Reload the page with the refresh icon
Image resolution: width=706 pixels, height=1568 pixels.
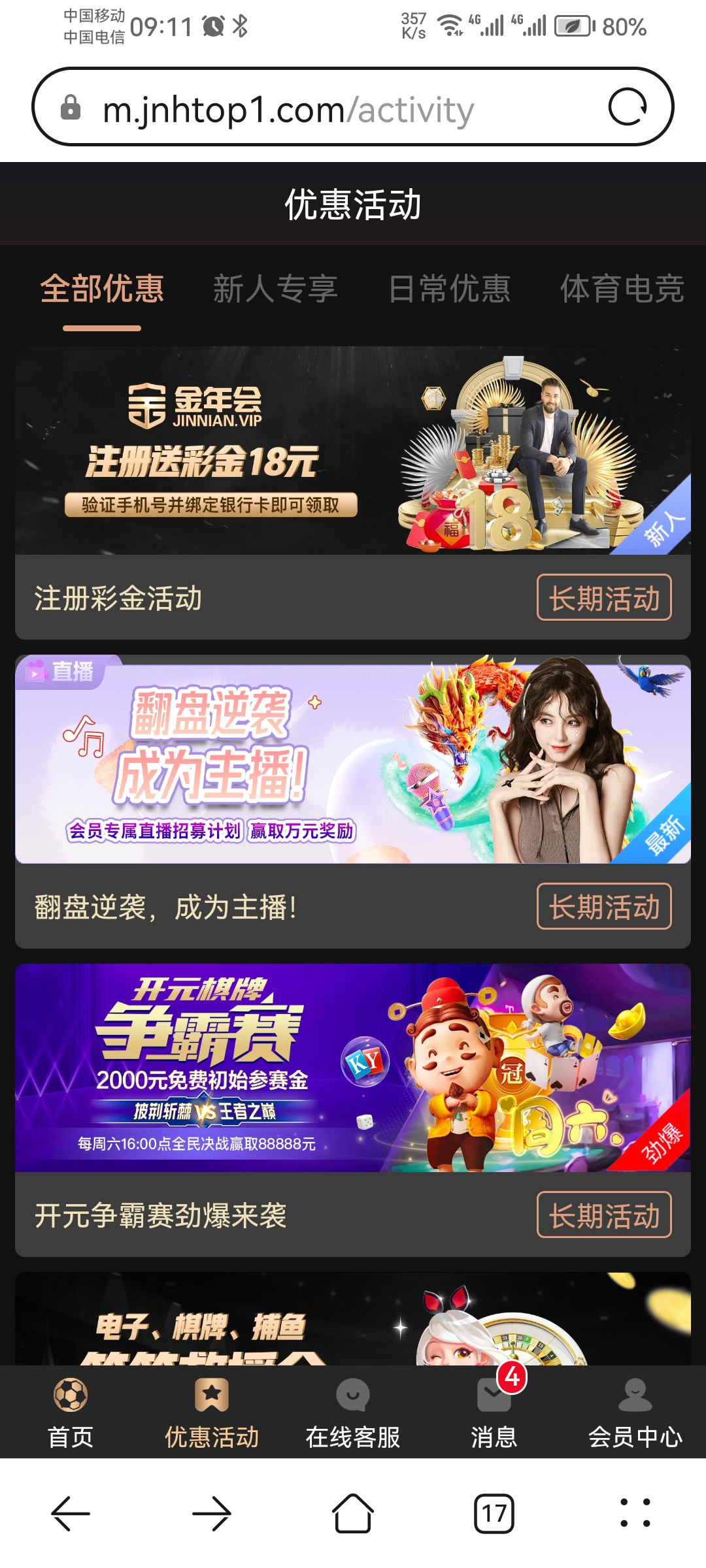[628, 107]
